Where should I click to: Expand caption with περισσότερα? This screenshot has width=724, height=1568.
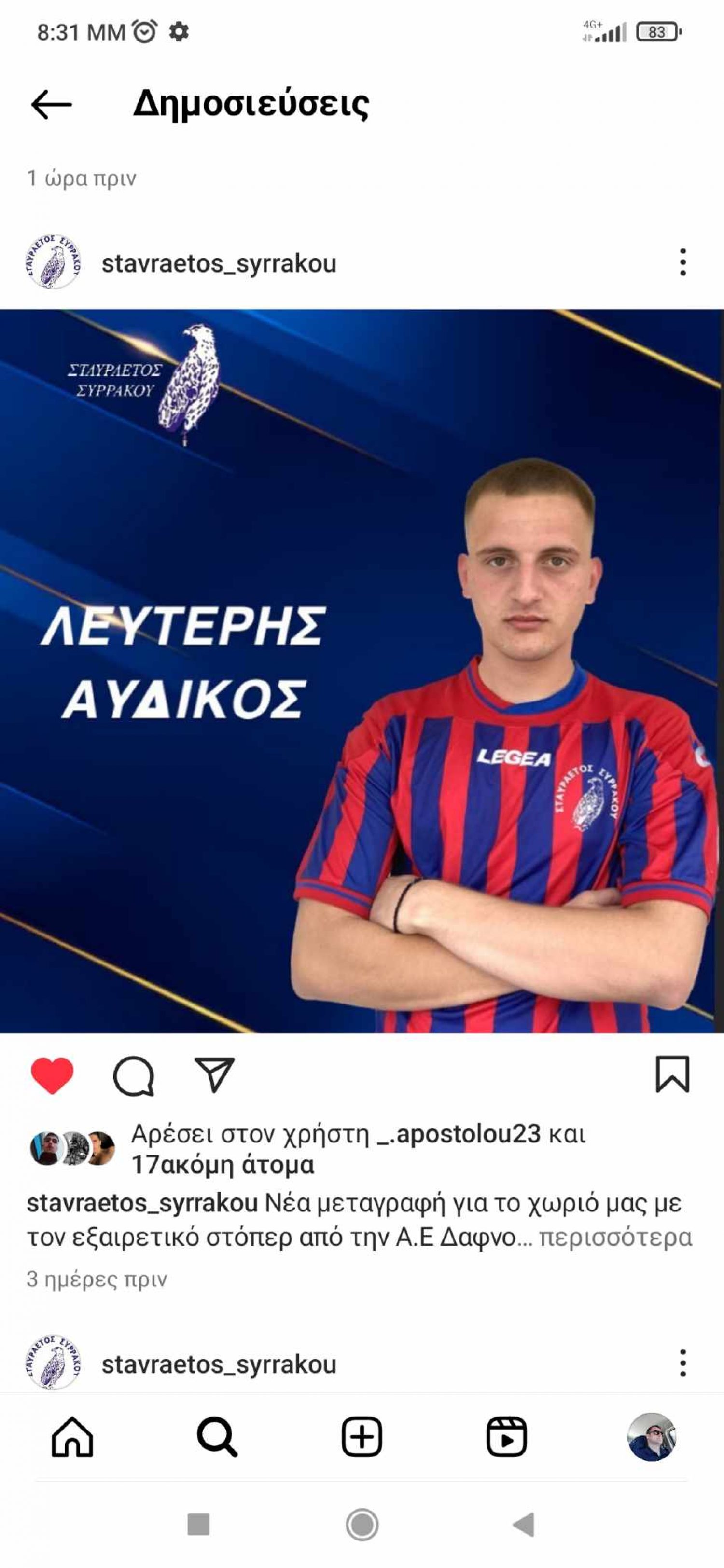click(615, 1238)
